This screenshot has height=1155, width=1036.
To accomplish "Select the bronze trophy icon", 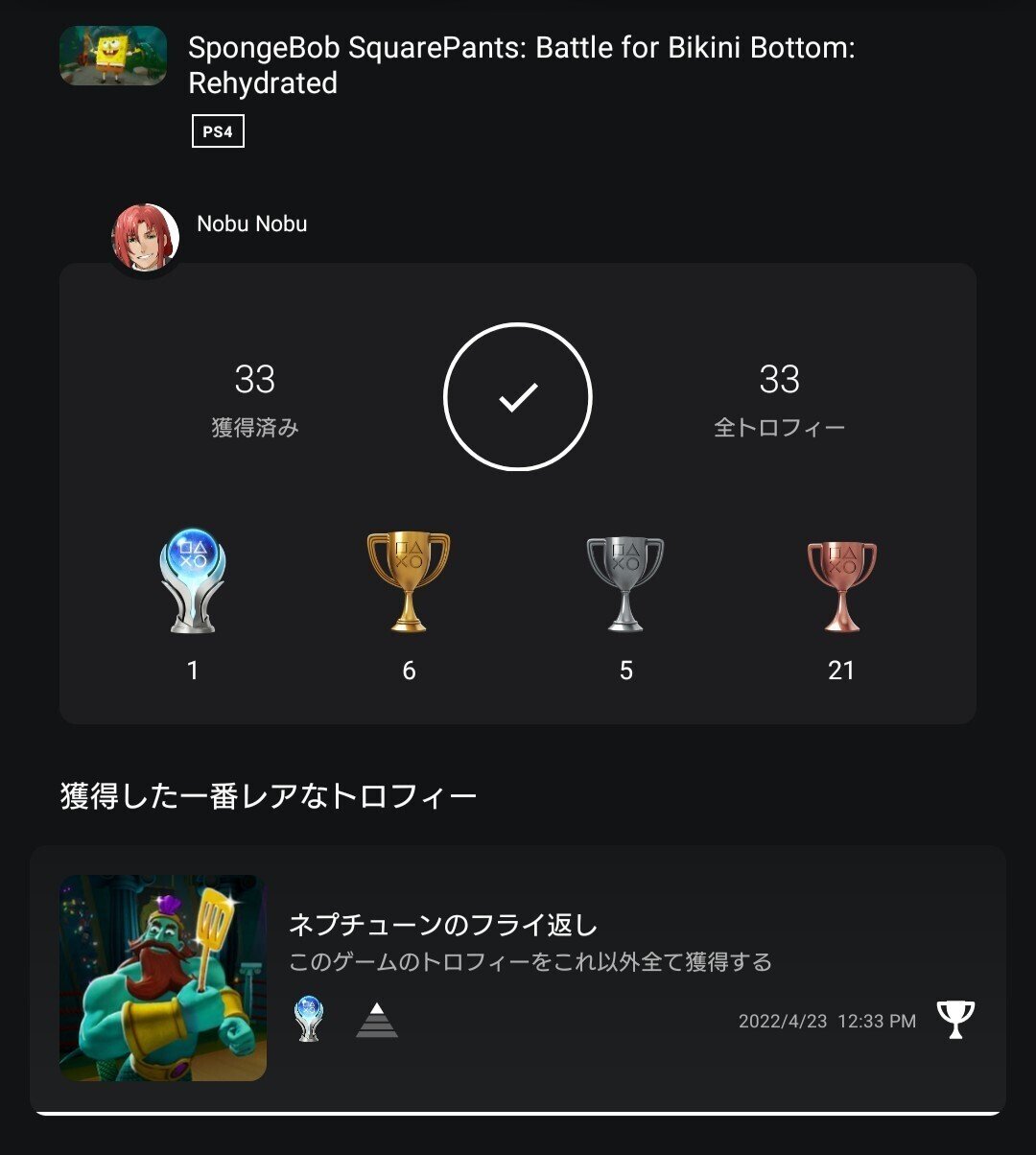I will 843,585.
